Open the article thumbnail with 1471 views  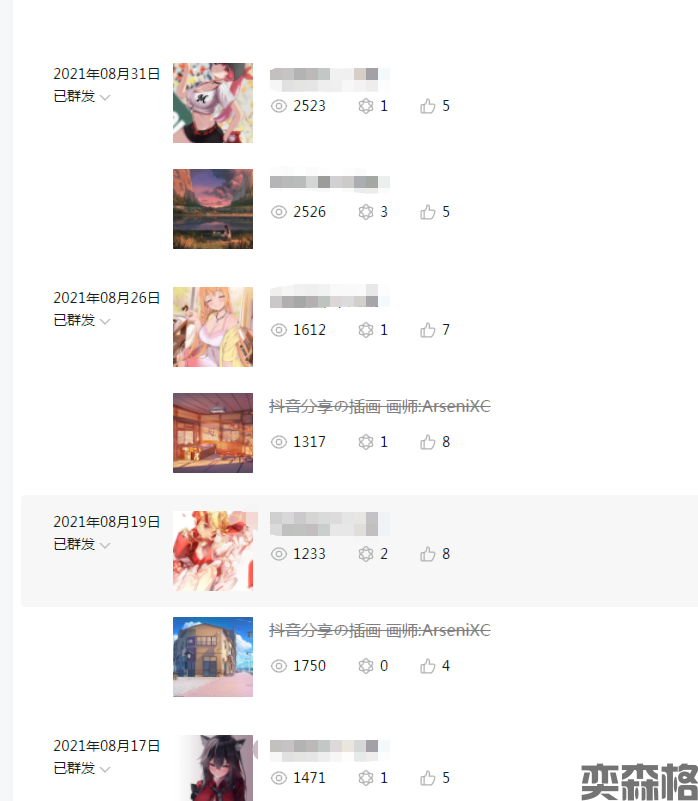(x=213, y=768)
